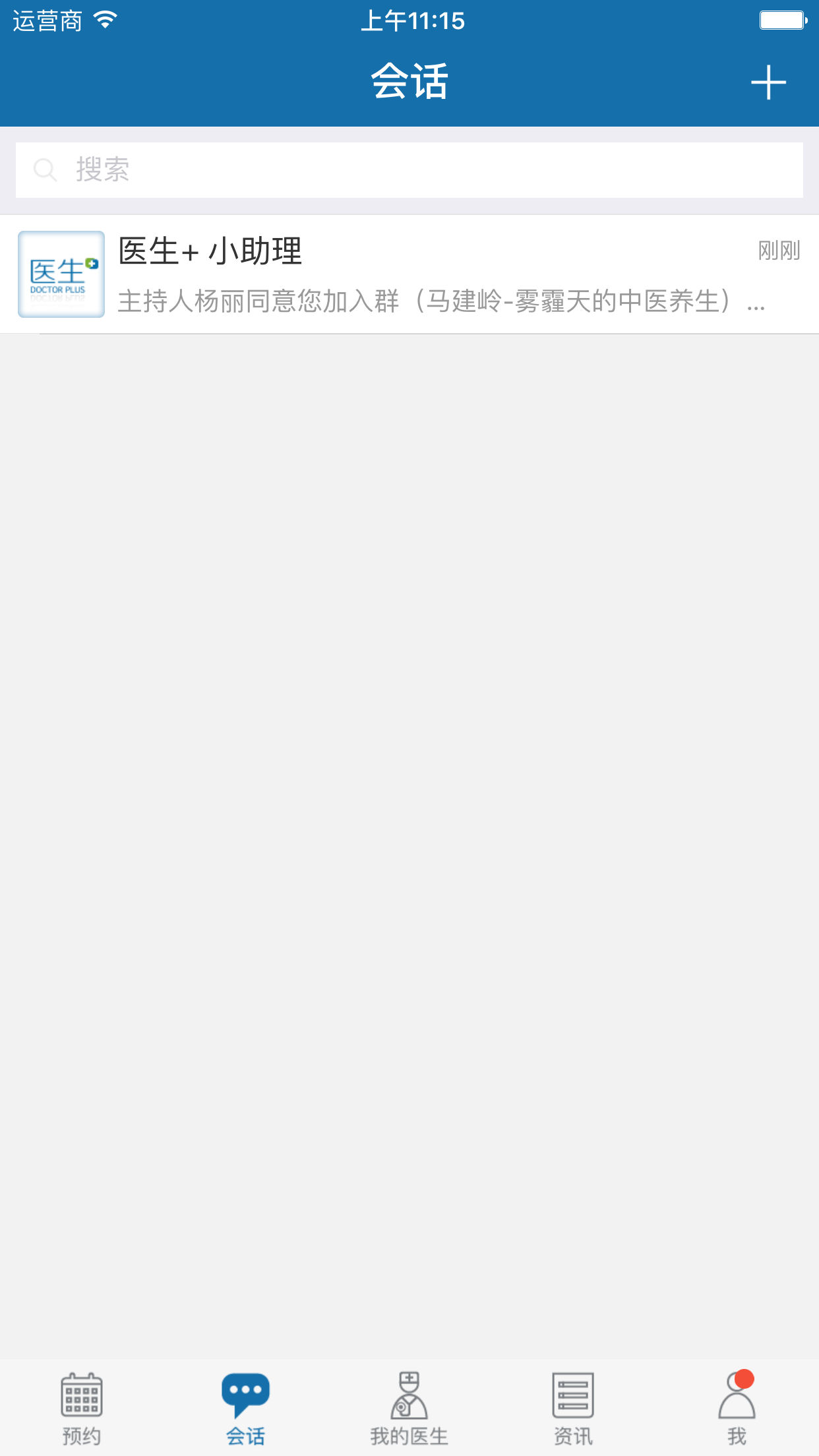Click the search magnifier icon
Screen dimensions: 819x1456
[x=44, y=170]
